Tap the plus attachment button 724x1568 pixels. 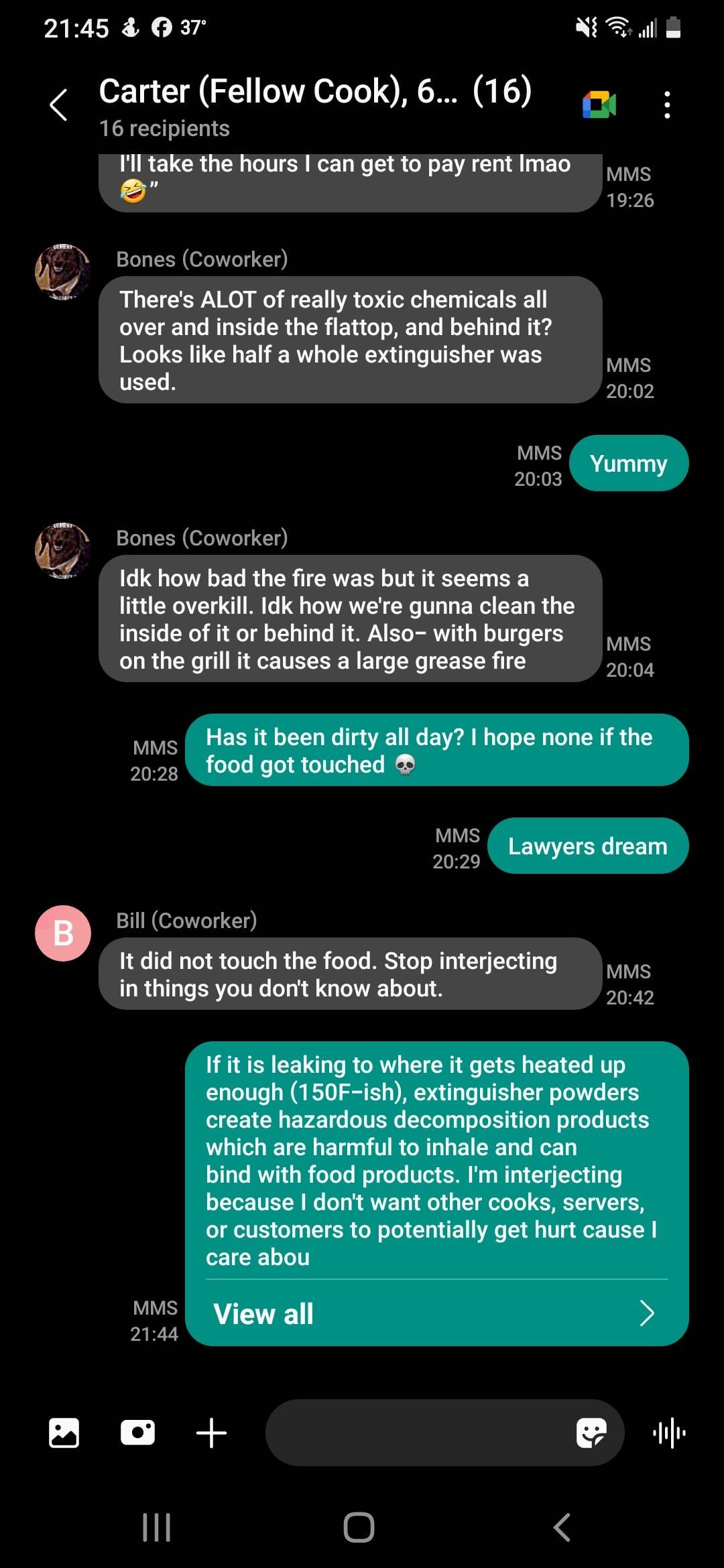pyautogui.click(x=212, y=1433)
